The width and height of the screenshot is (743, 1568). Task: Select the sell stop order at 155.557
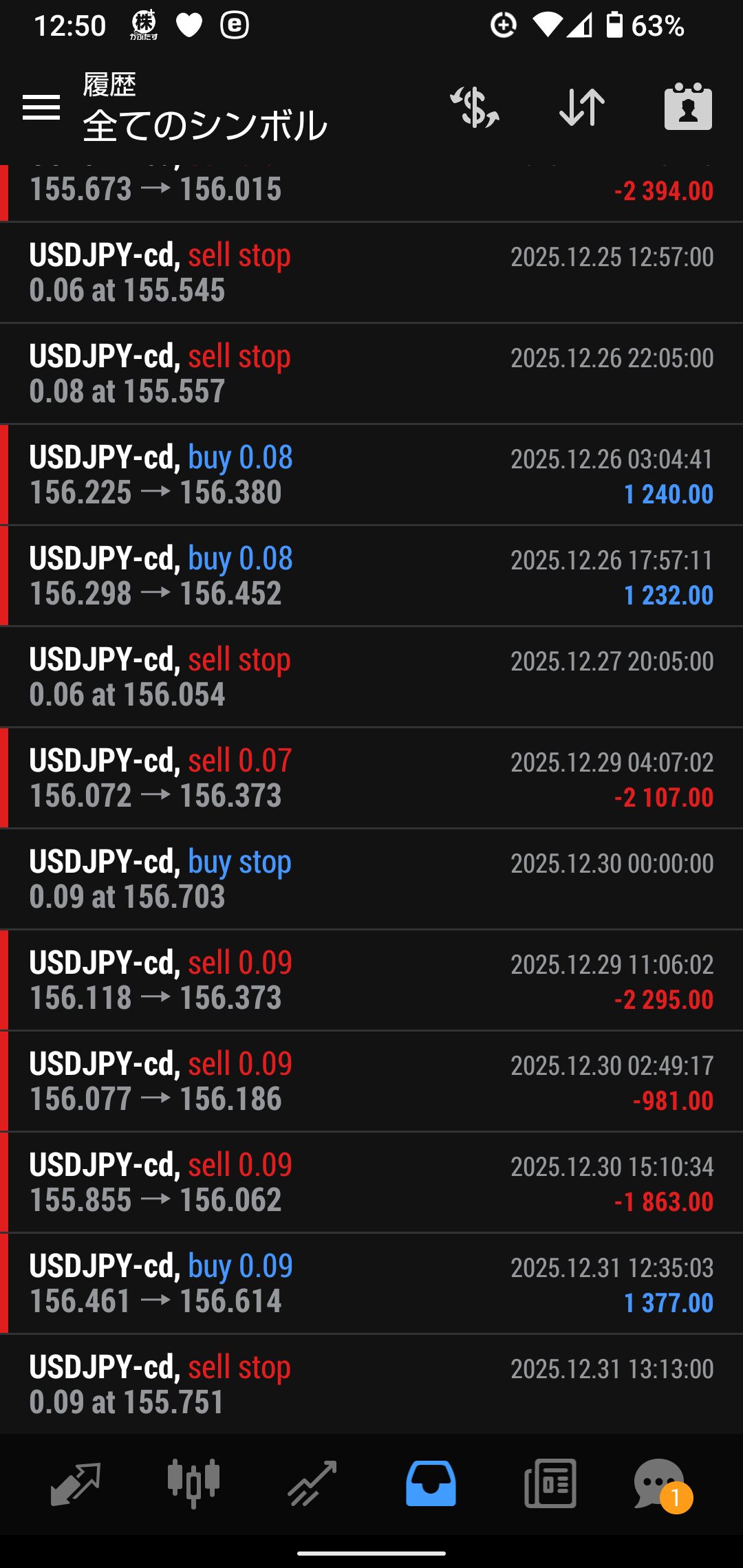pos(371,374)
